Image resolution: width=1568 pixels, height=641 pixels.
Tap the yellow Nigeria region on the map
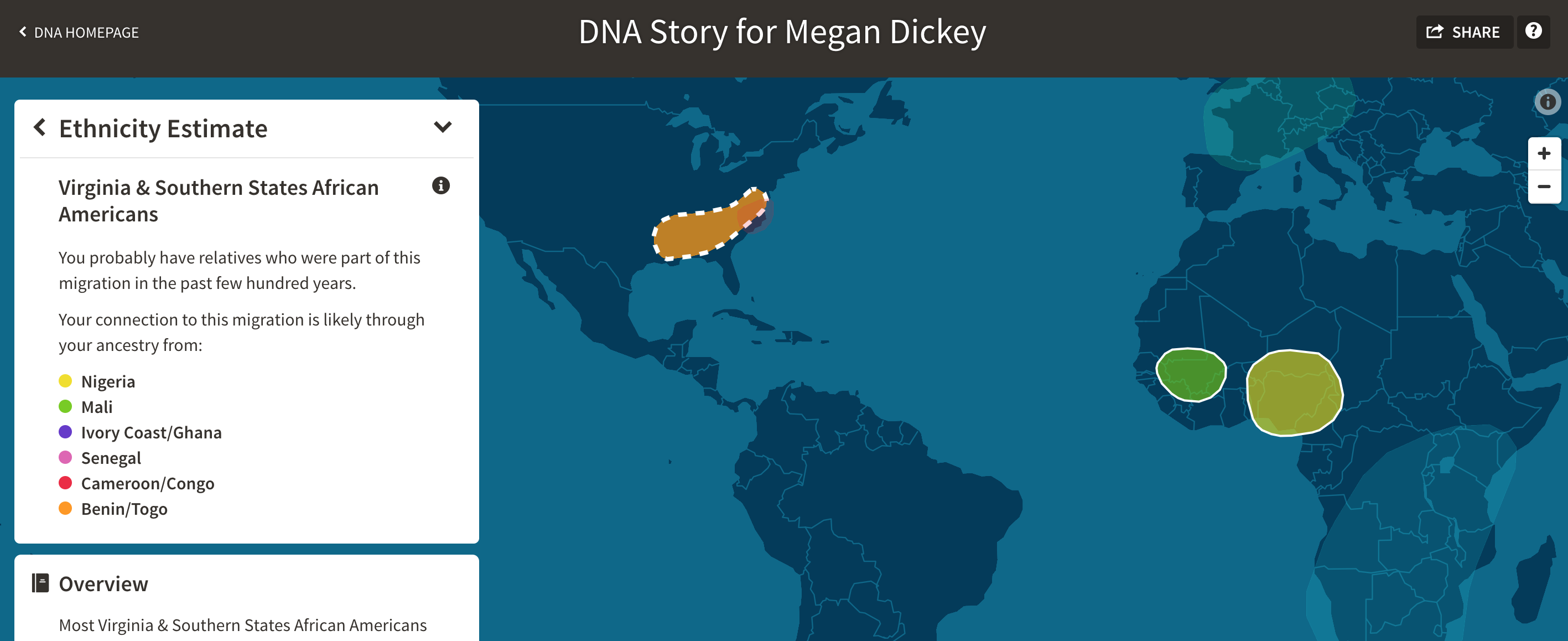(x=1294, y=392)
